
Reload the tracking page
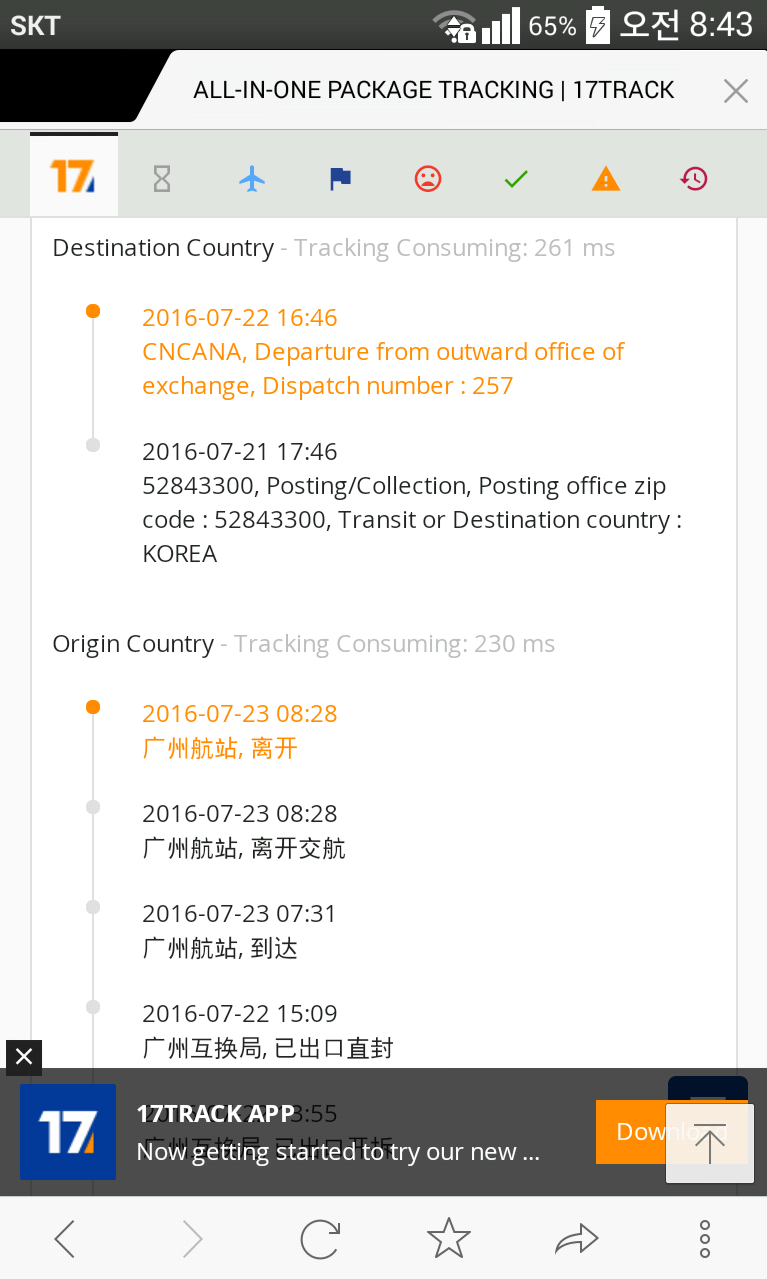coord(320,1239)
